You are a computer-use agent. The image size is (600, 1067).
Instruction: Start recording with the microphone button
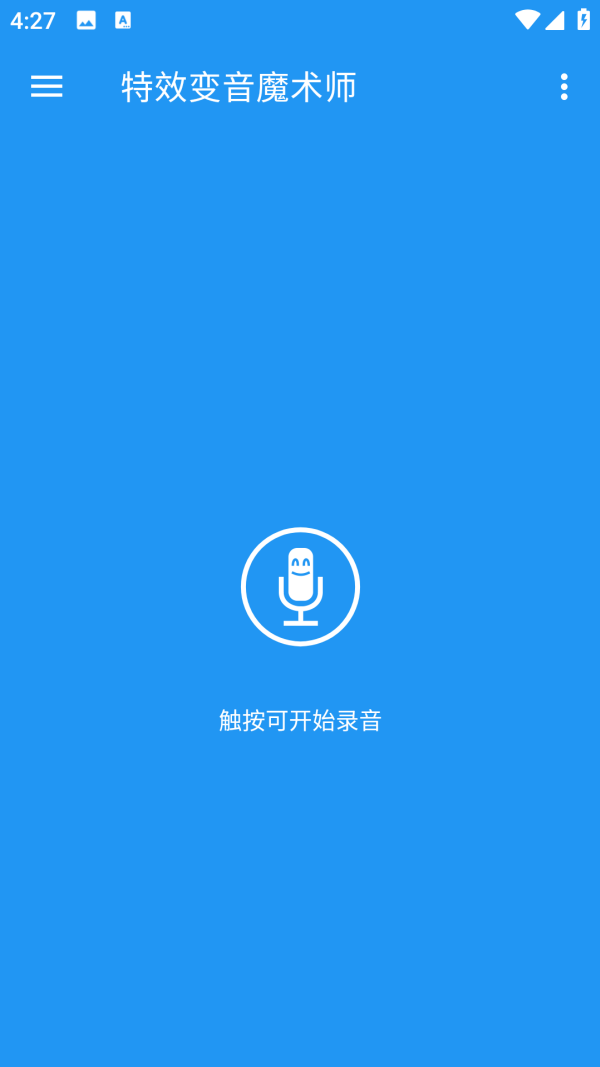click(x=300, y=586)
